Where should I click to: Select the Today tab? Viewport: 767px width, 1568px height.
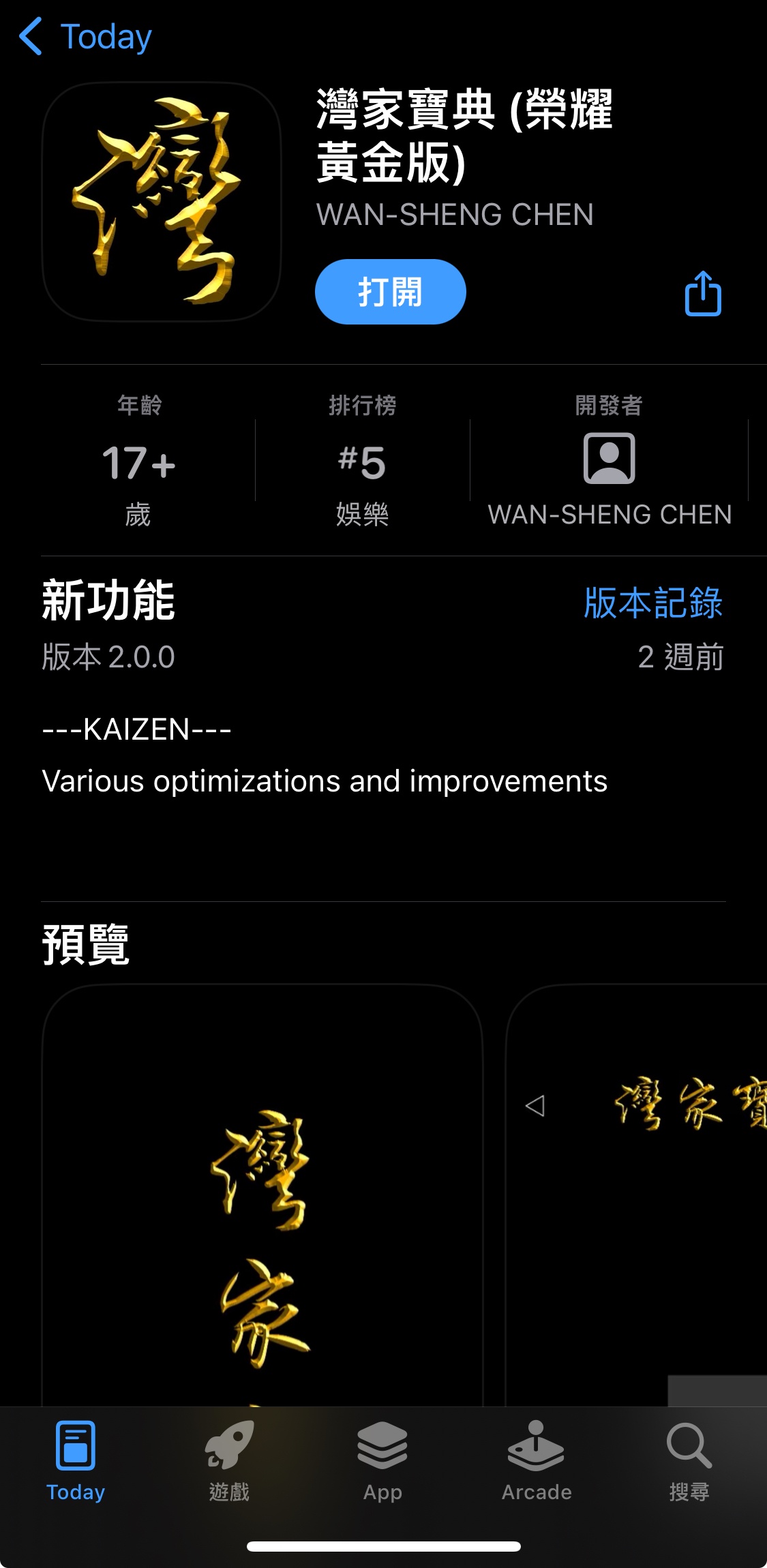76,1460
